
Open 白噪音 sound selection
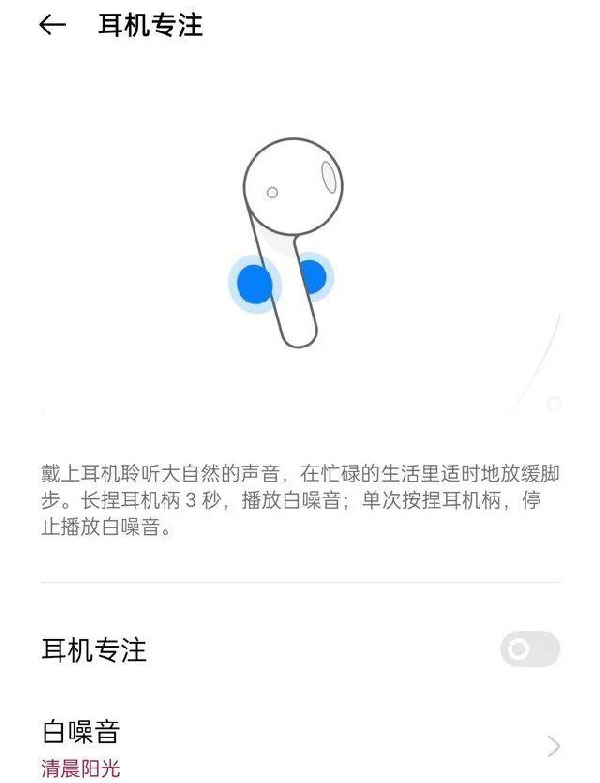click(300, 745)
